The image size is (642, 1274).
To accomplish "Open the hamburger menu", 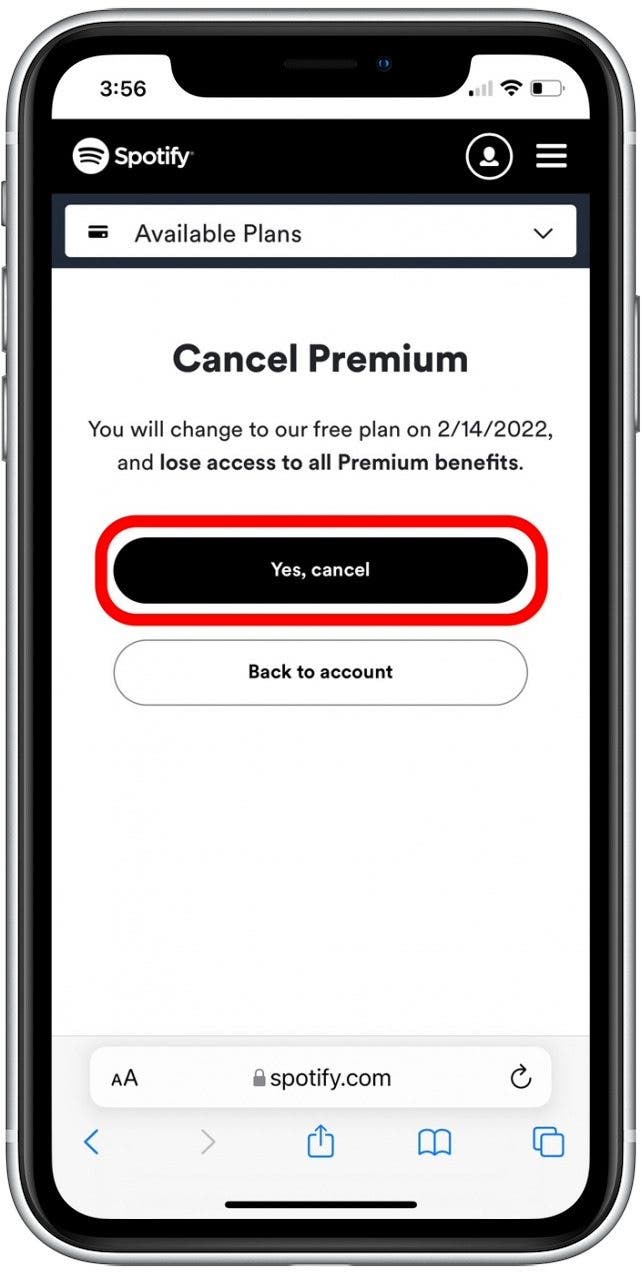I will point(552,156).
